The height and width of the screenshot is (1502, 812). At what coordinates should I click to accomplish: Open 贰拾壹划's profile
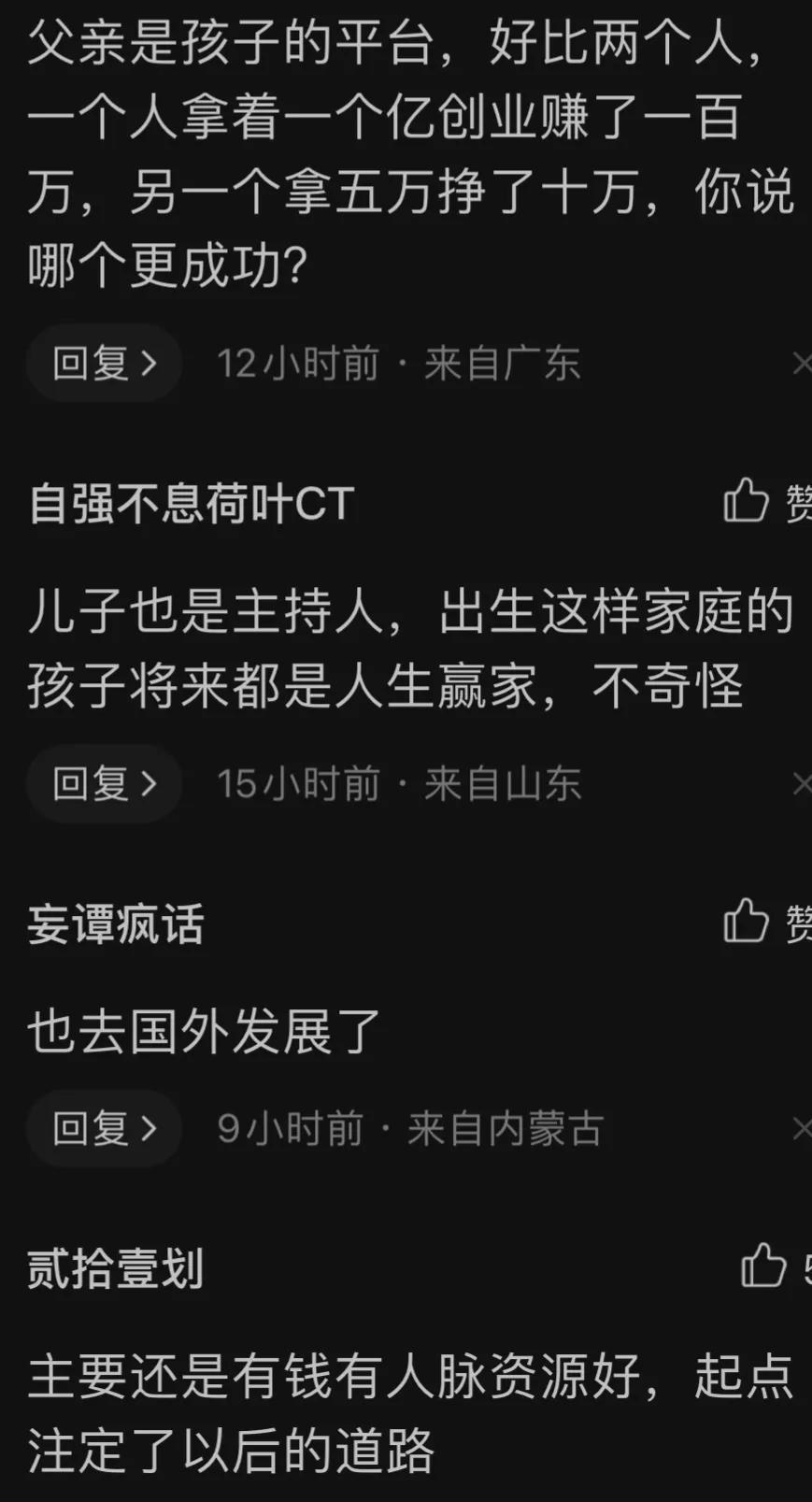pos(115,1269)
